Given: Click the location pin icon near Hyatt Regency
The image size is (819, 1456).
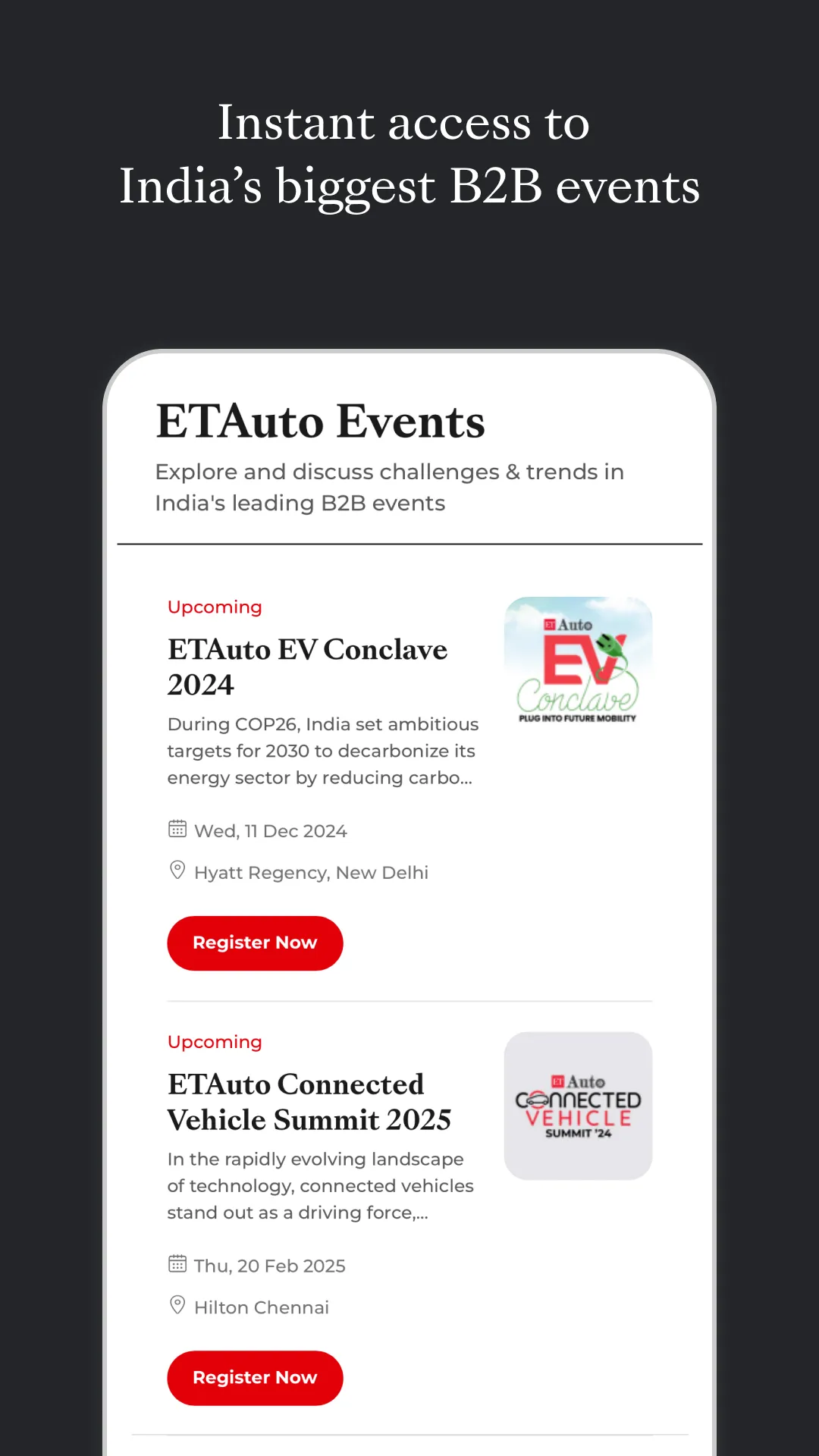Looking at the screenshot, I should click(177, 870).
